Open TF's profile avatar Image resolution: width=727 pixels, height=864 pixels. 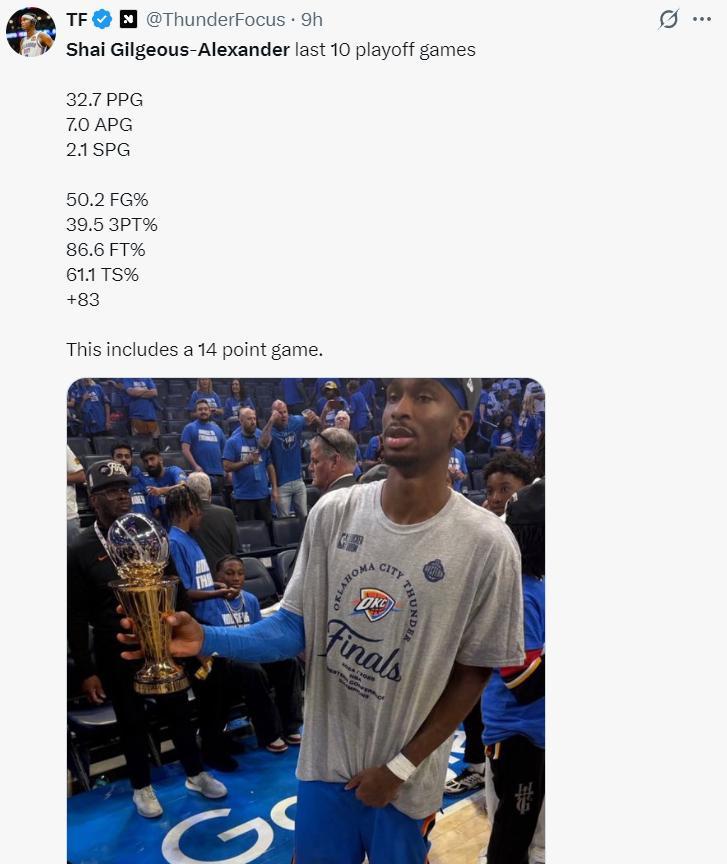tap(31, 32)
